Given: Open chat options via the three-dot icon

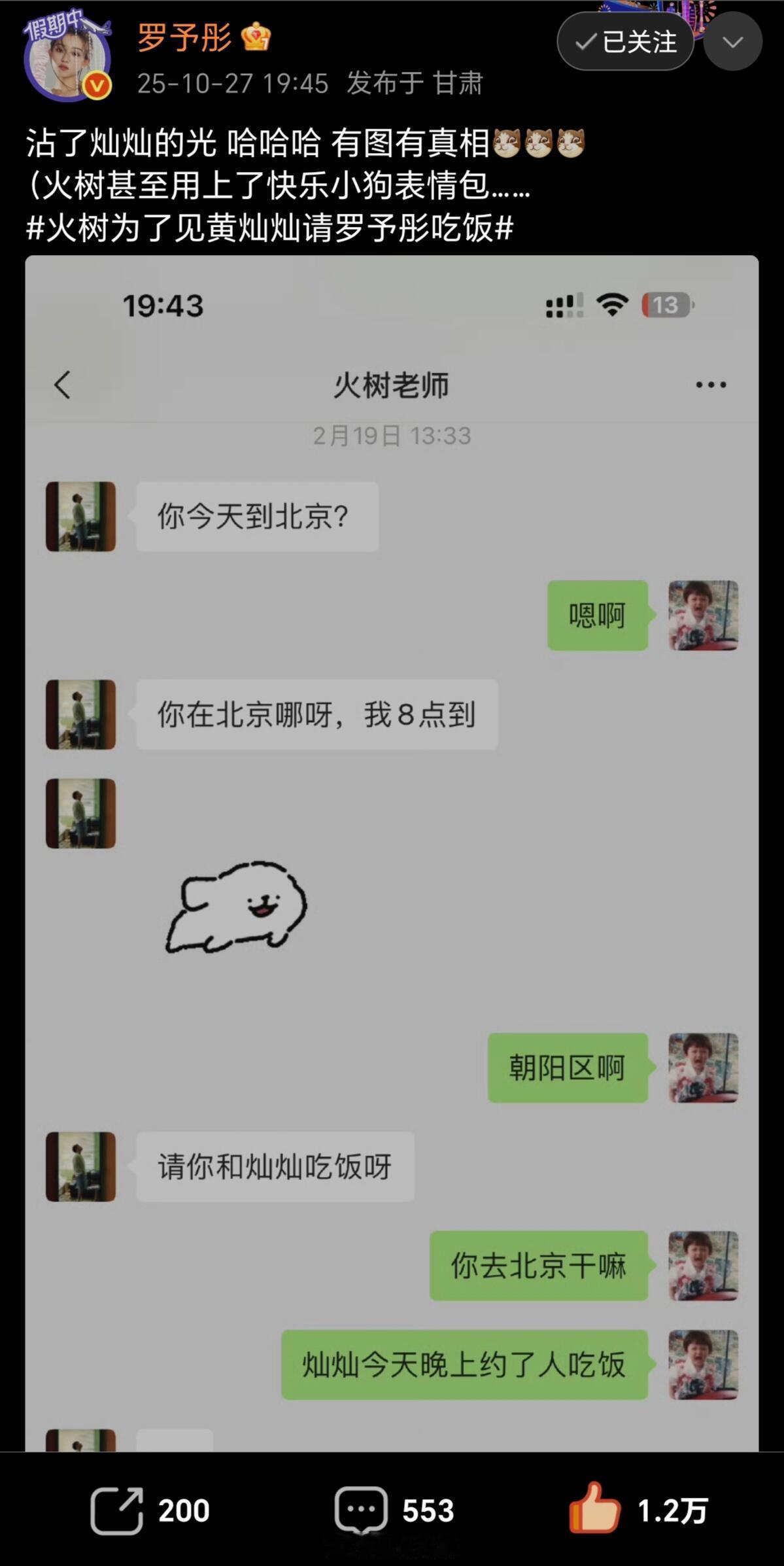Looking at the screenshot, I should click(710, 385).
